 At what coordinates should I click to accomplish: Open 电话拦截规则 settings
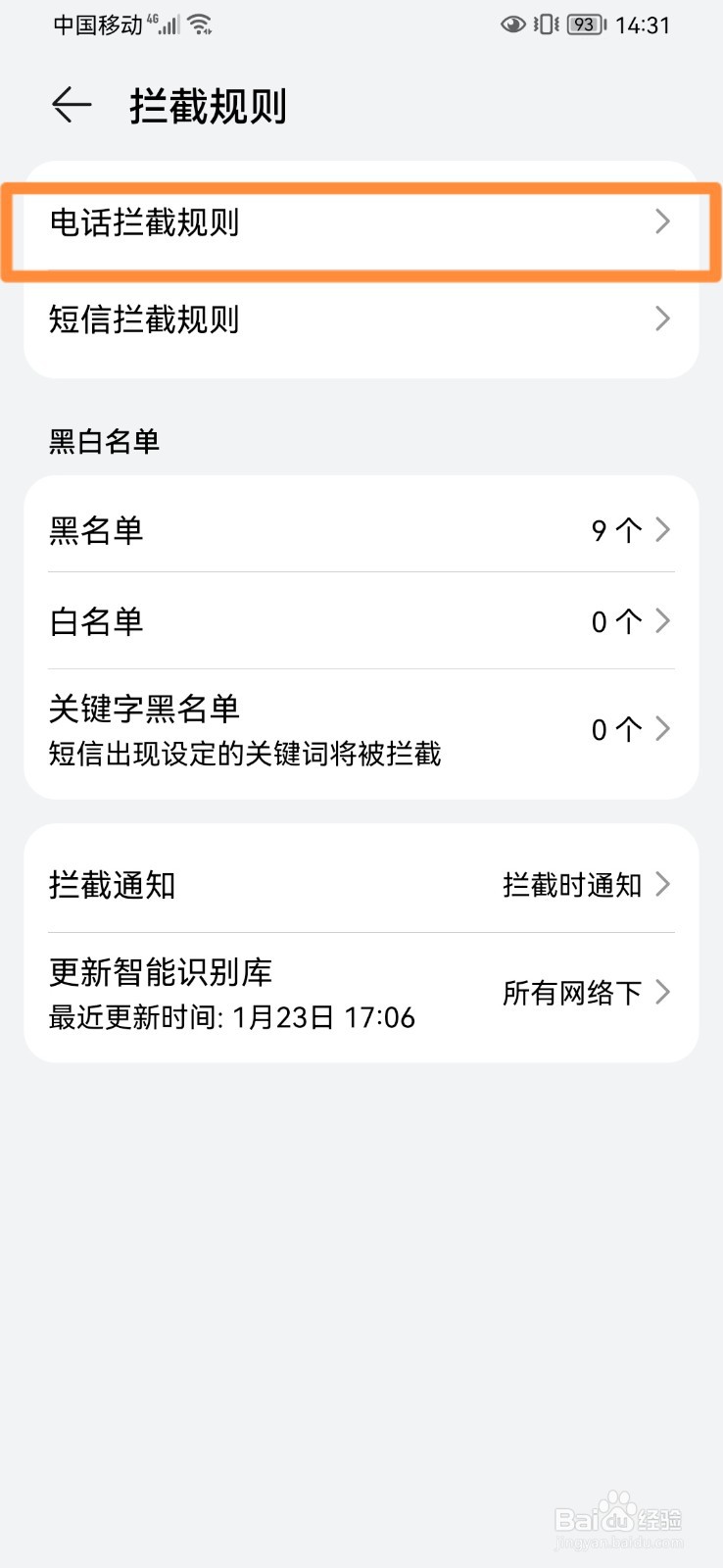coord(361,222)
